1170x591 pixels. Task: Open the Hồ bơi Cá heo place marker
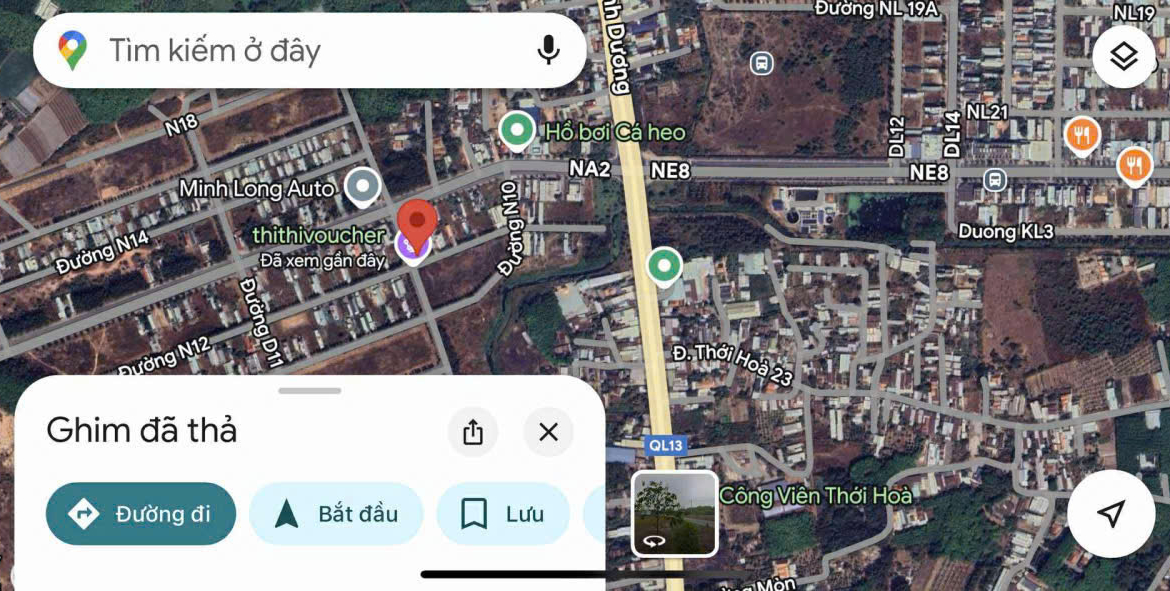click(x=516, y=130)
